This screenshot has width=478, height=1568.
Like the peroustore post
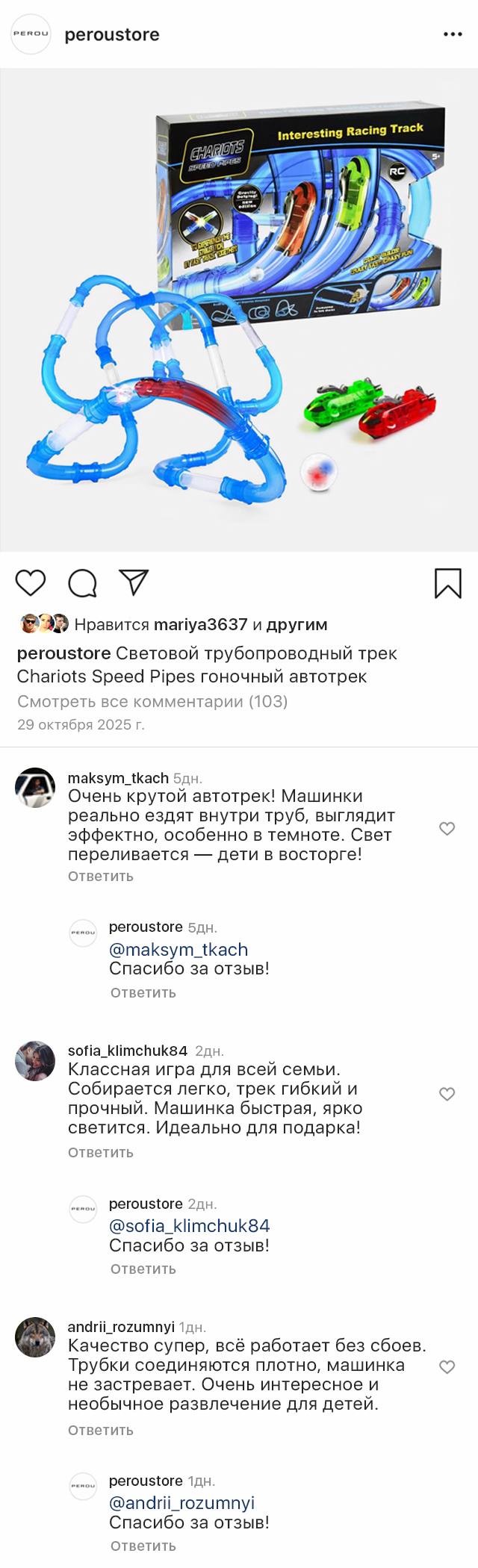click(31, 583)
